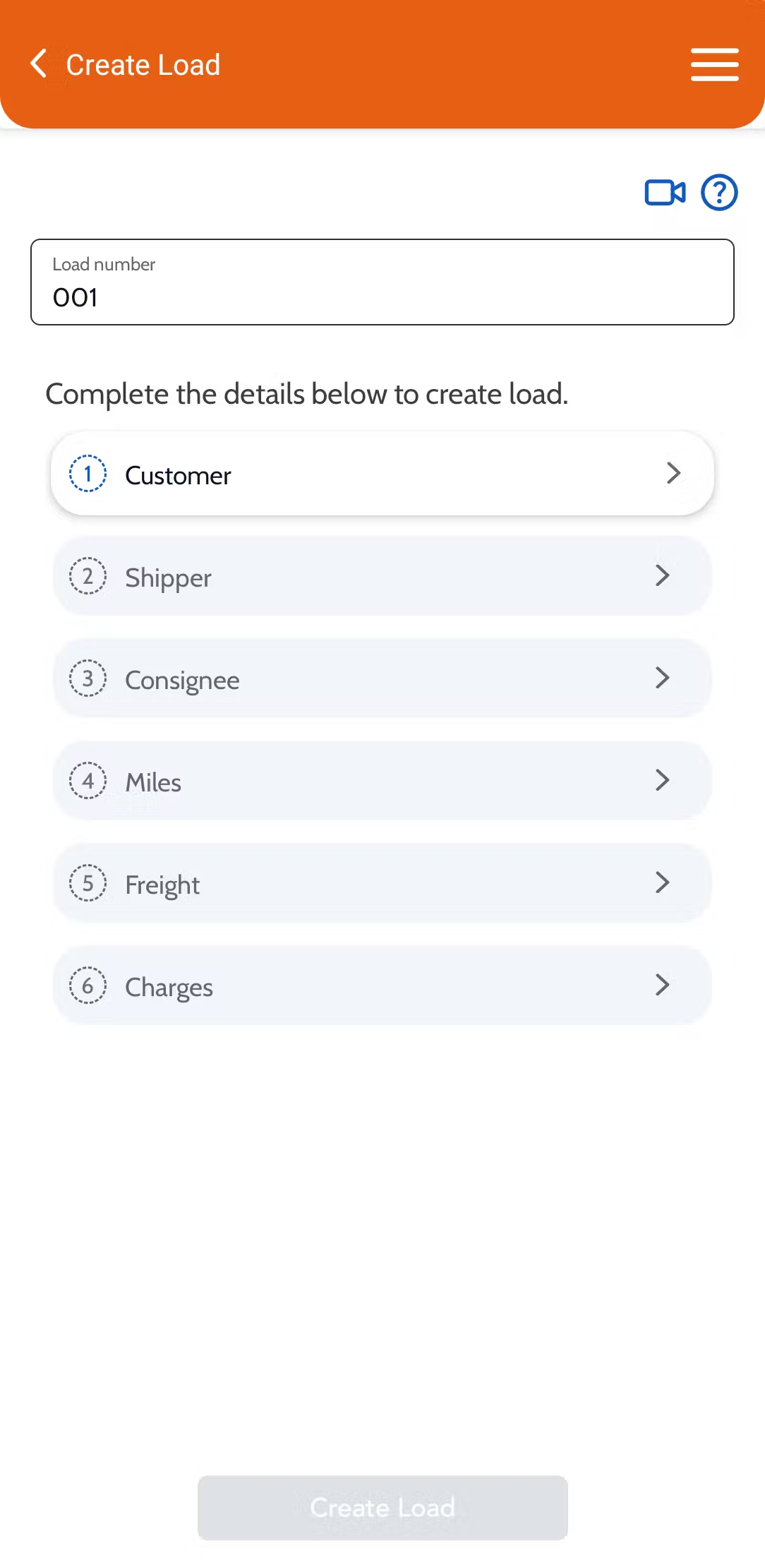This screenshot has height=1568, width=765.
Task: Open the Charges step
Action: pos(382,986)
